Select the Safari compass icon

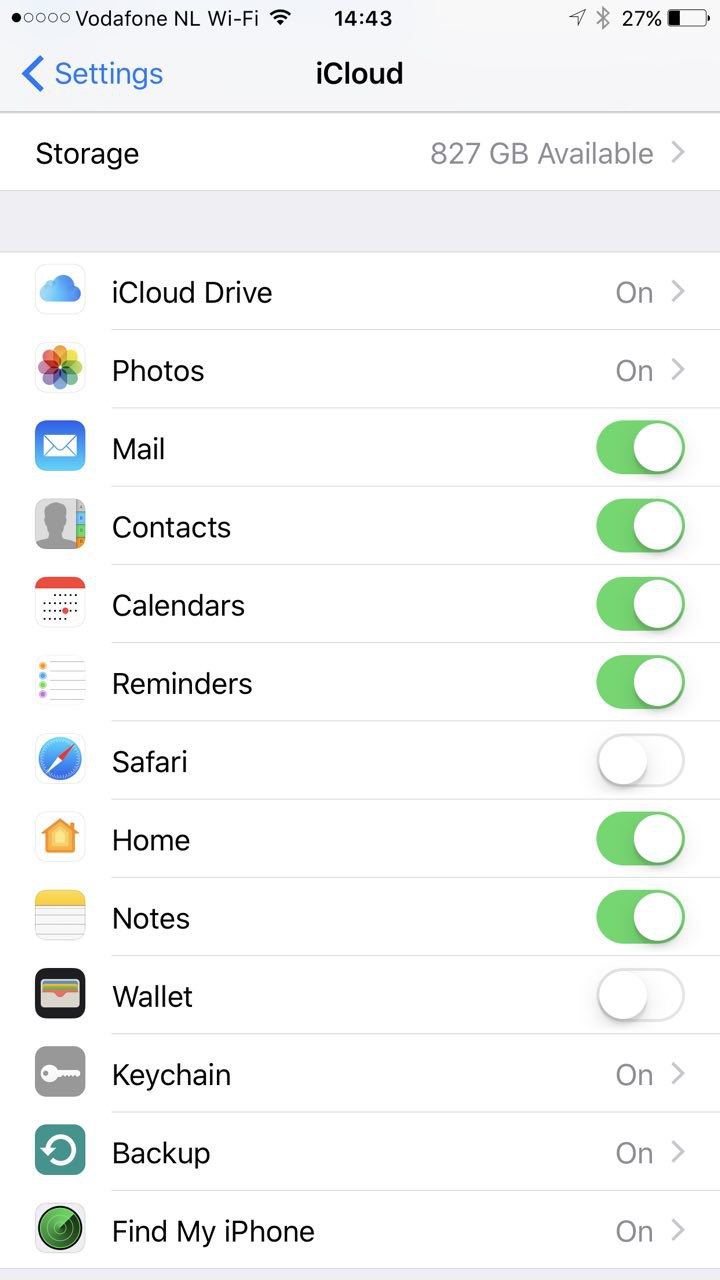pos(60,758)
